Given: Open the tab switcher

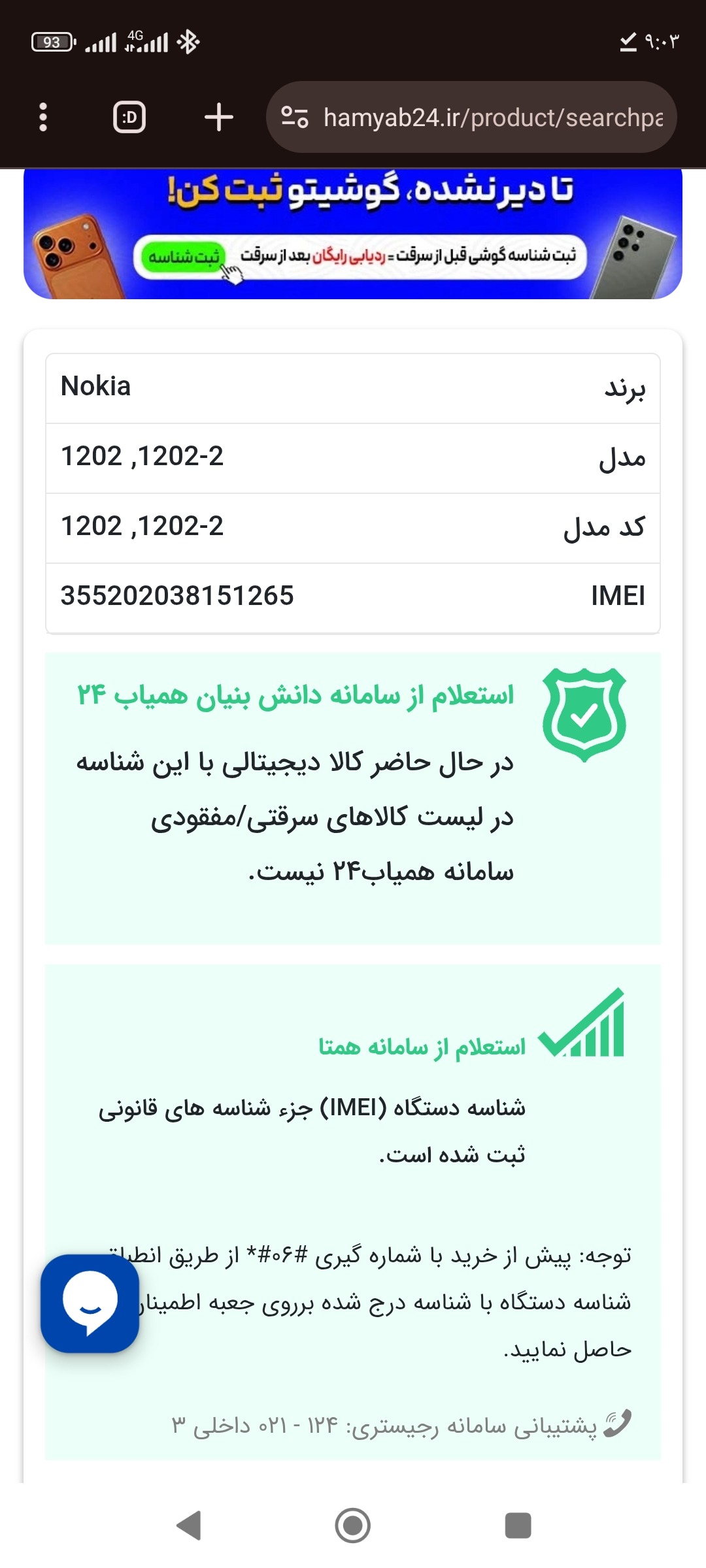Looking at the screenshot, I should pos(129,118).
